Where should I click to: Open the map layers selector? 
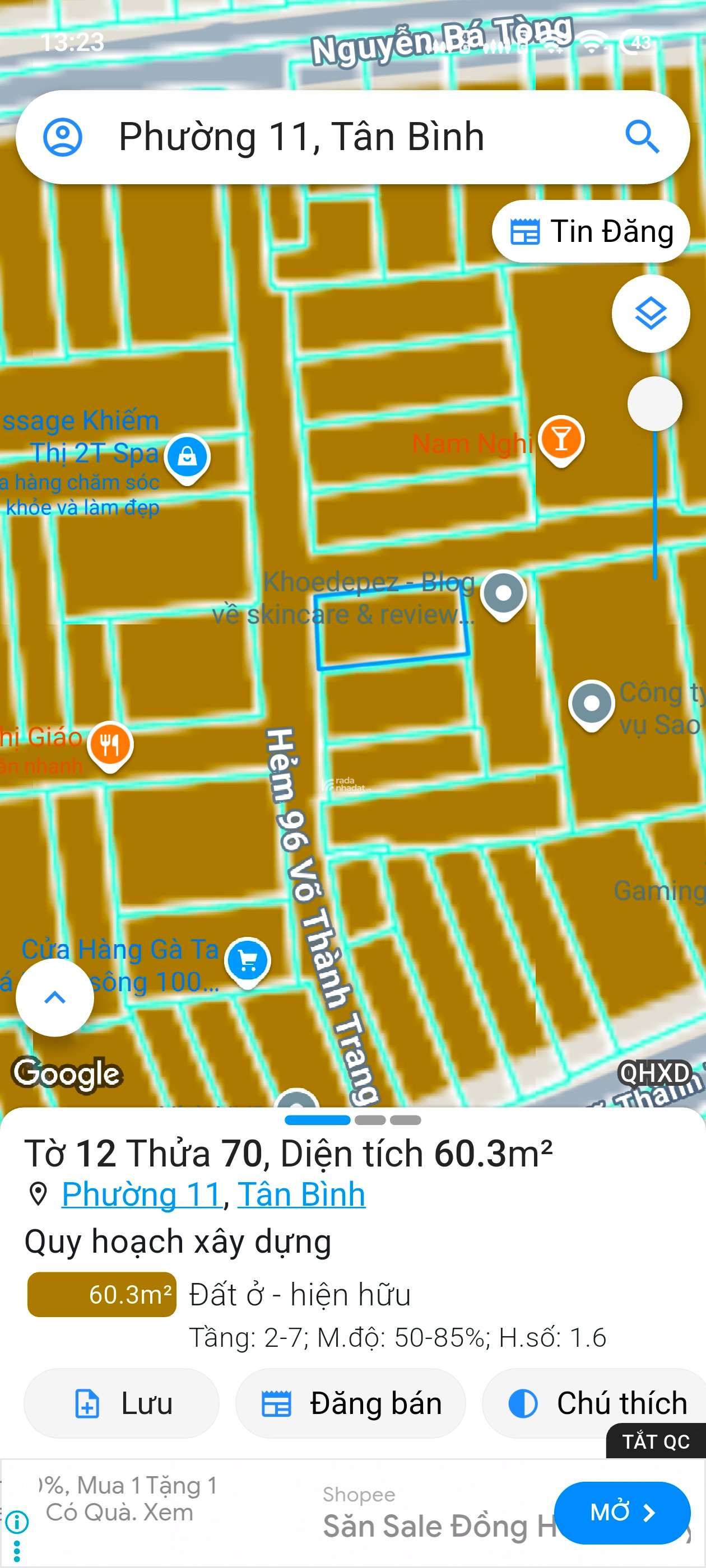click(x=650, y=314)
